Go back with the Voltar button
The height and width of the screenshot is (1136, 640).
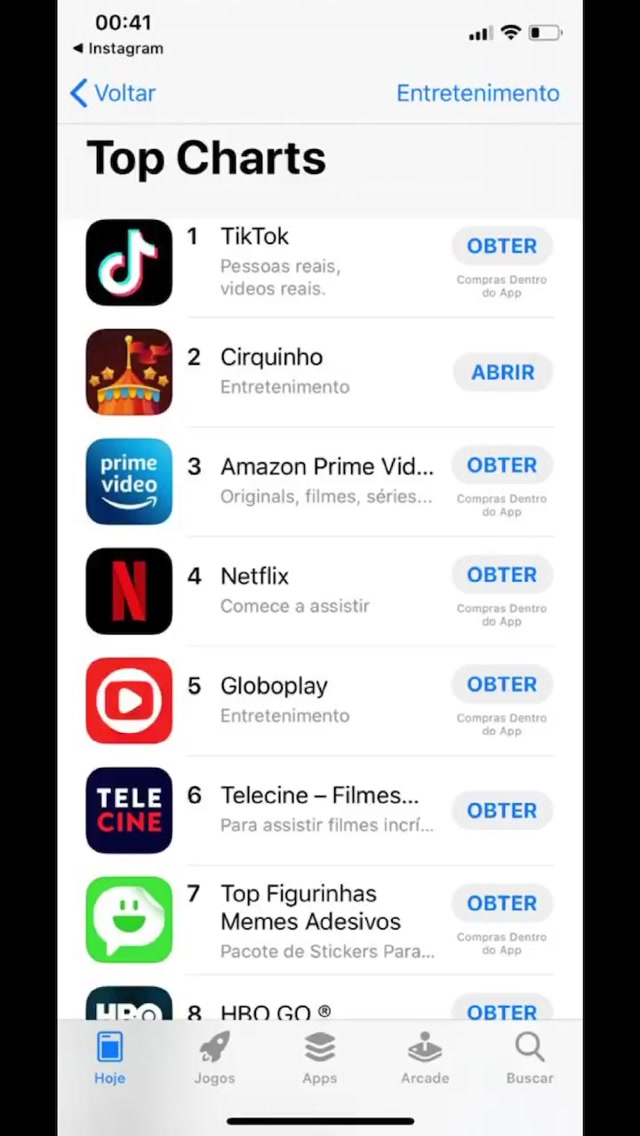pos(113,93)
